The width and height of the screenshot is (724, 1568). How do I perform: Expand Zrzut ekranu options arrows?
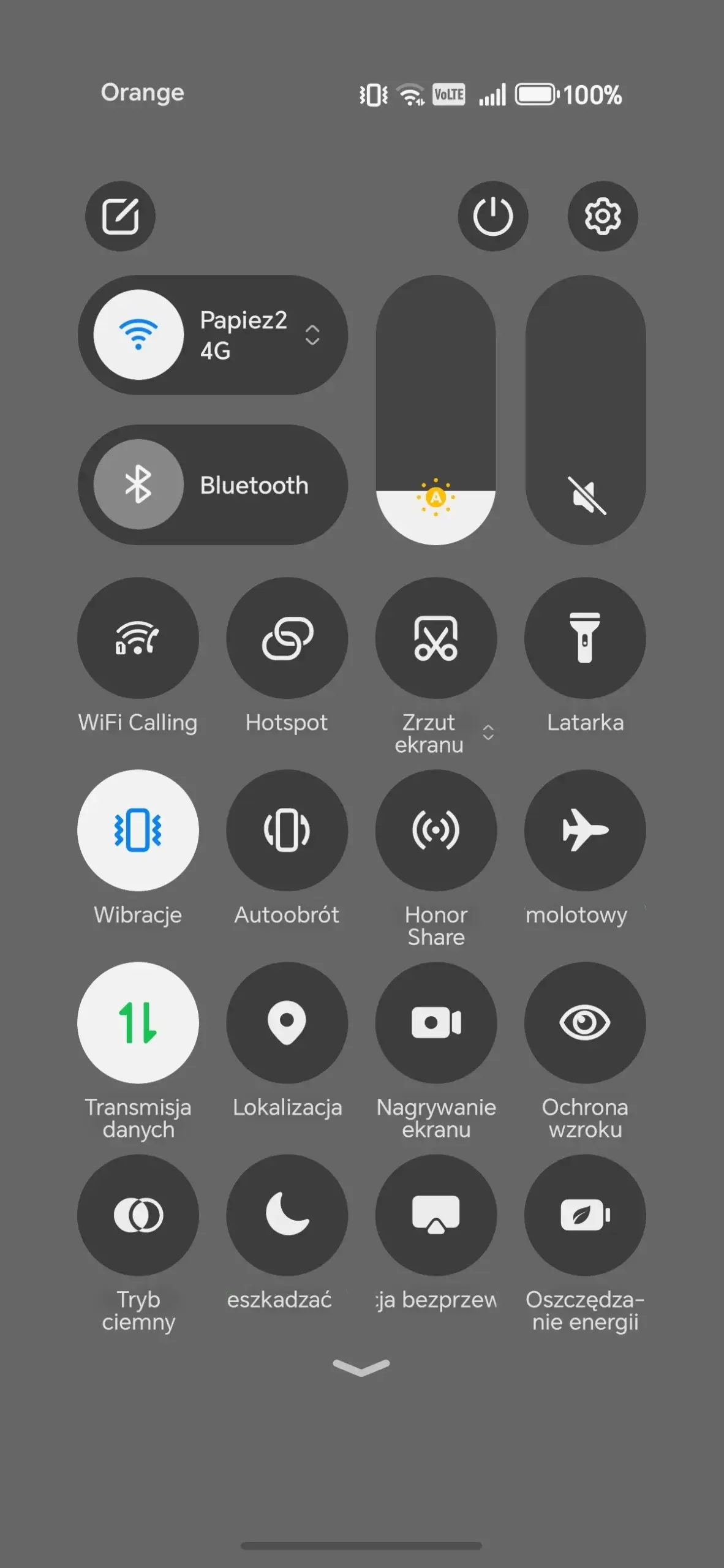coord(488,733)
